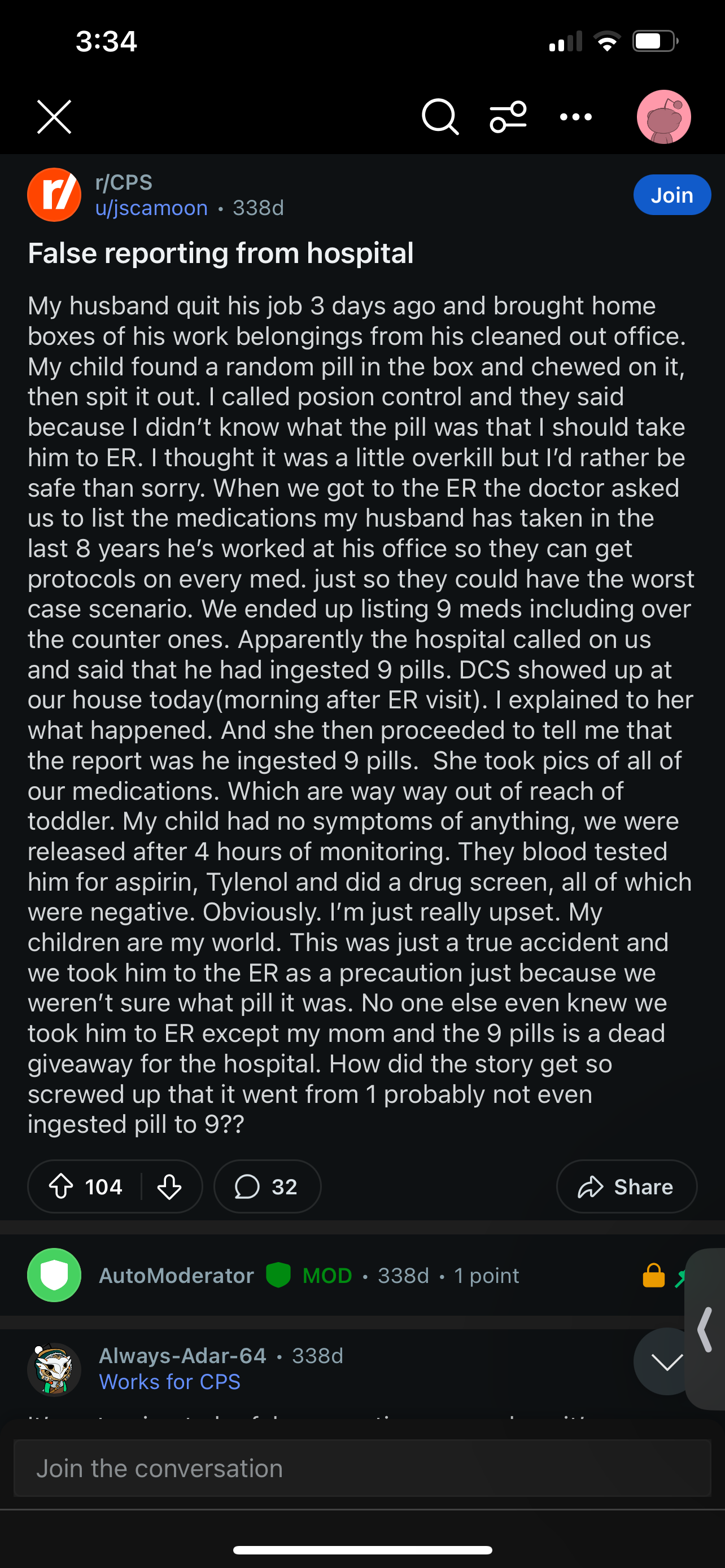Open comment sort and filter options
This screenshot has width=725, height=1568.
(x=508, y=117)
